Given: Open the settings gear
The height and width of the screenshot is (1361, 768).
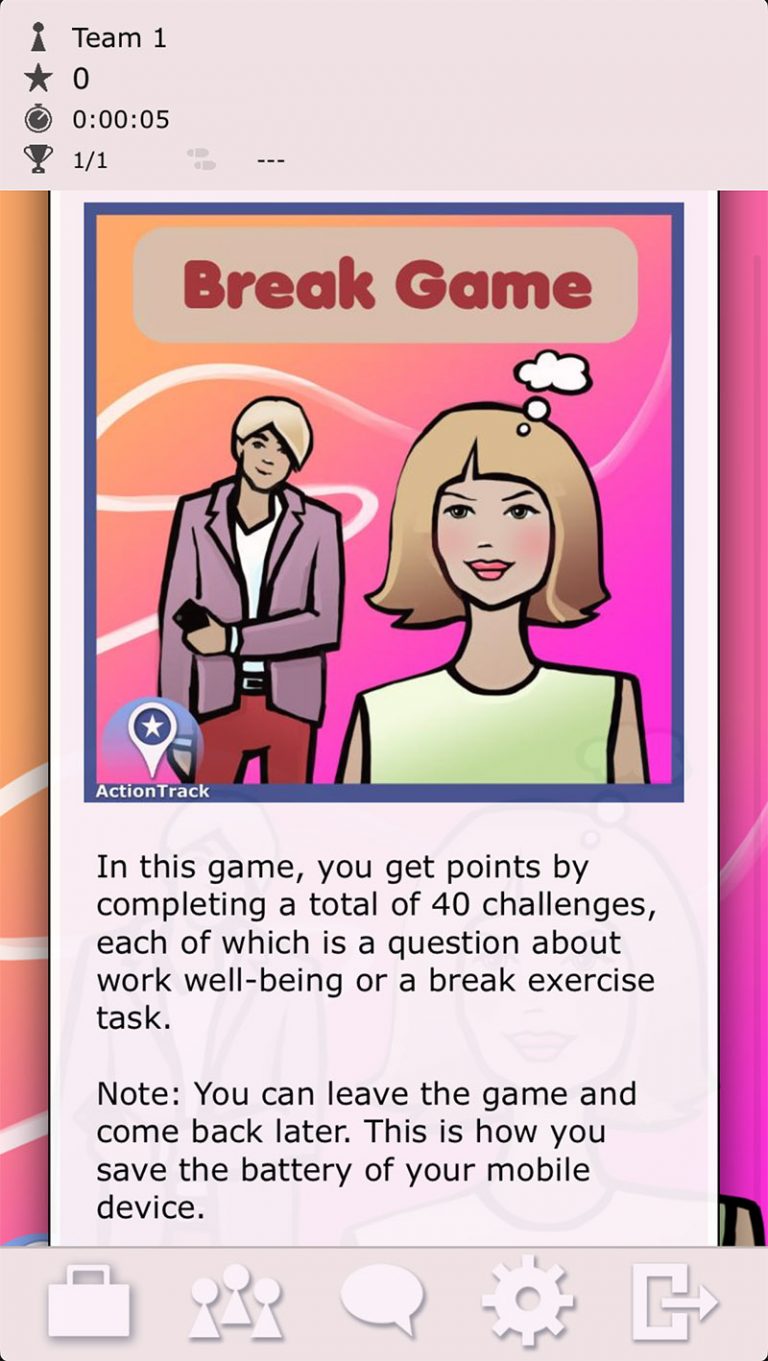Looking at the screenshot, I should pos(527,1301).
